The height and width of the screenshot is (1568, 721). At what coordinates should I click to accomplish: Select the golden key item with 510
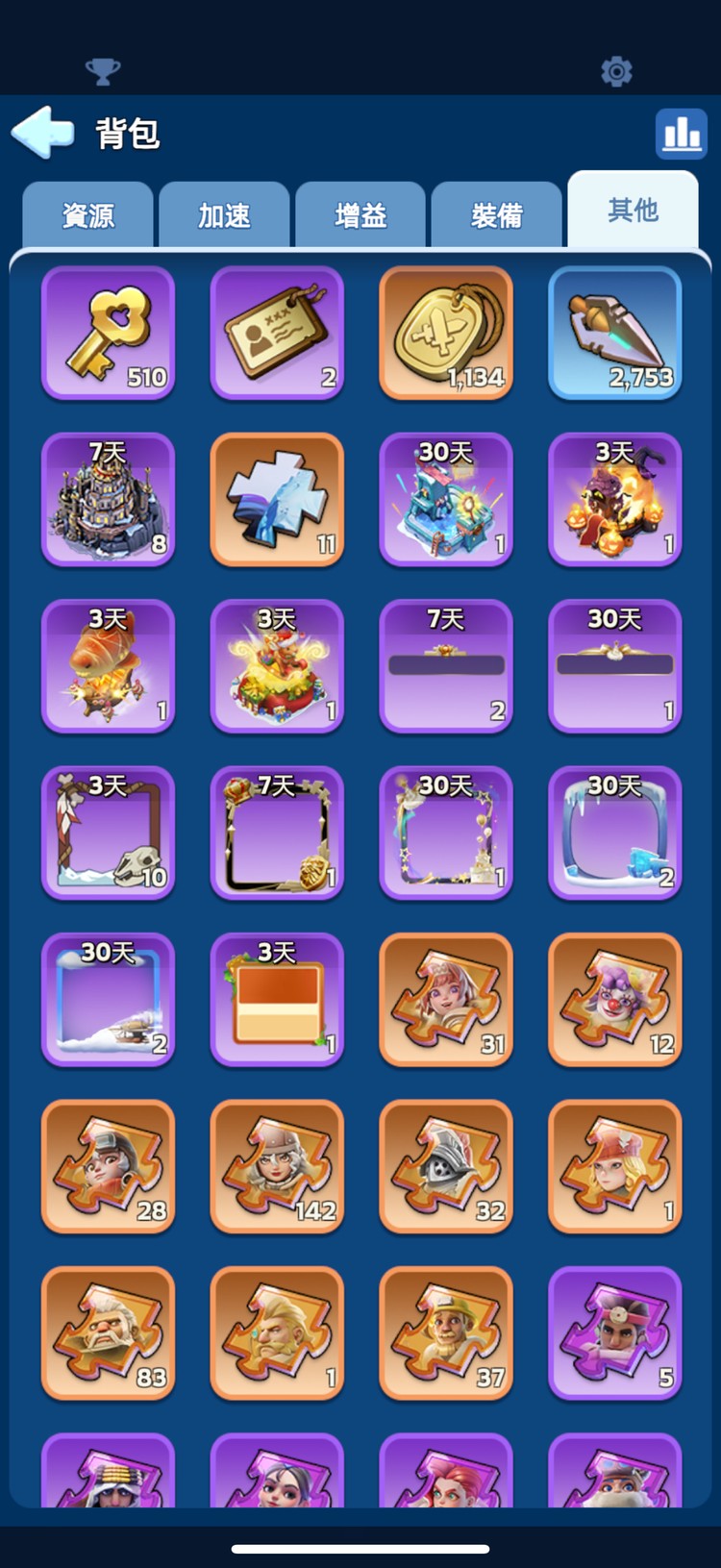click(x=108, y=333)
